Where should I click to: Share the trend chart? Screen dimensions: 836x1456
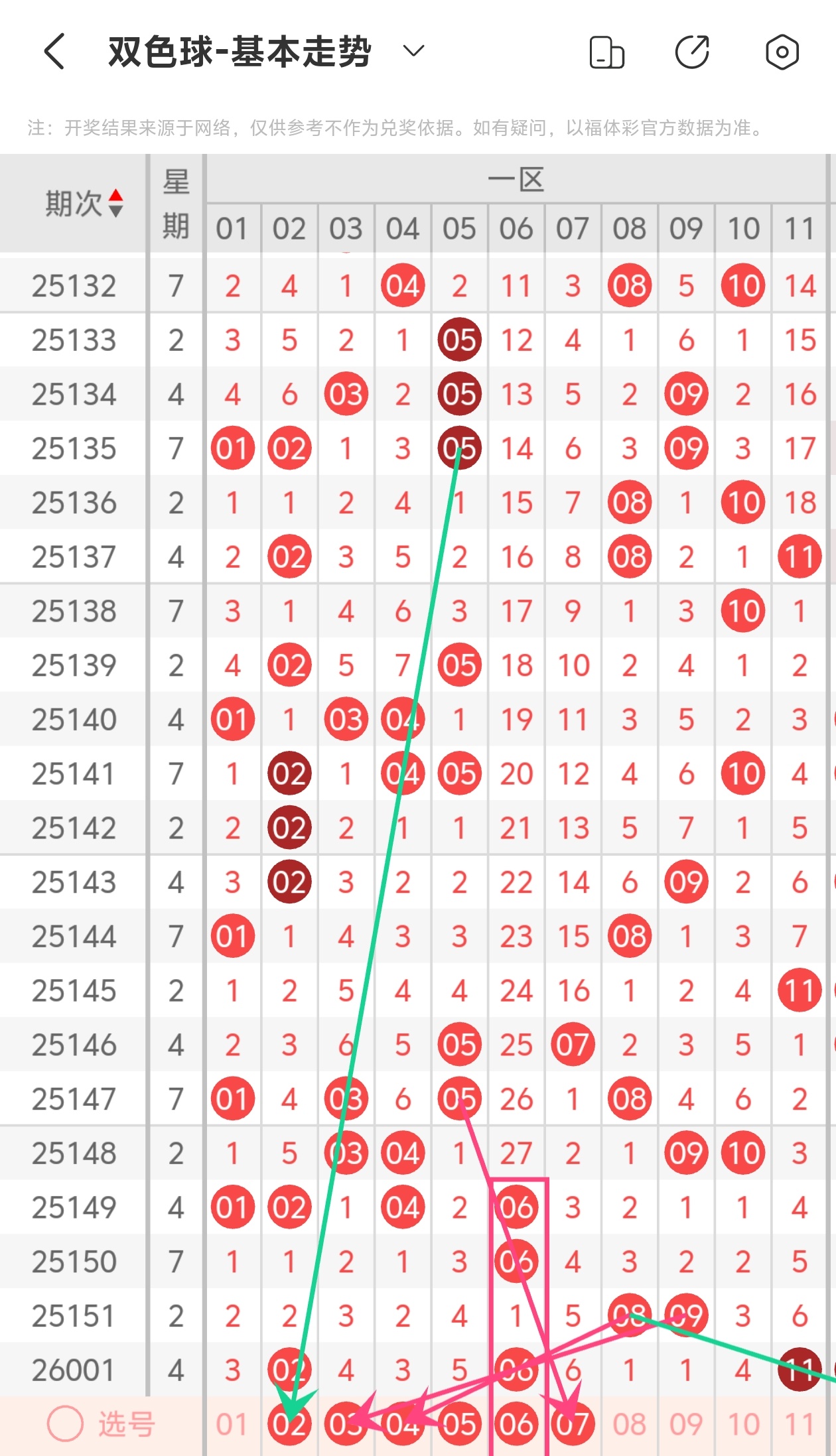pyautogui.click(x=692, y=52)
